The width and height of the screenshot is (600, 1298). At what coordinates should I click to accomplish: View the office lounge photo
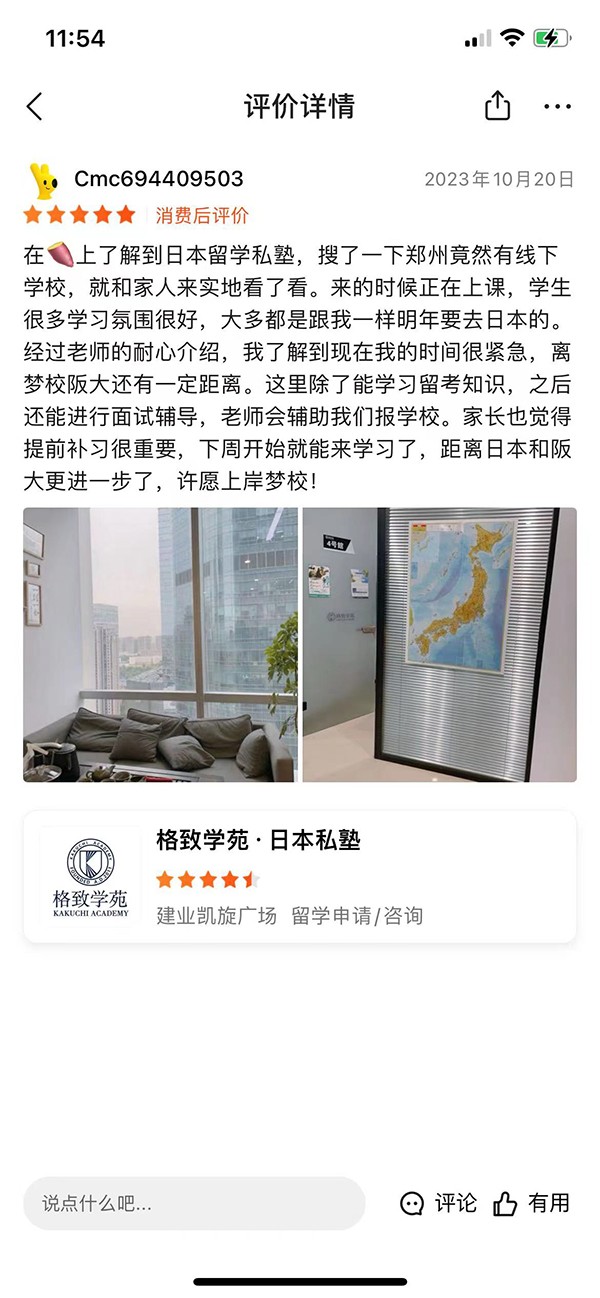point(160,644)
